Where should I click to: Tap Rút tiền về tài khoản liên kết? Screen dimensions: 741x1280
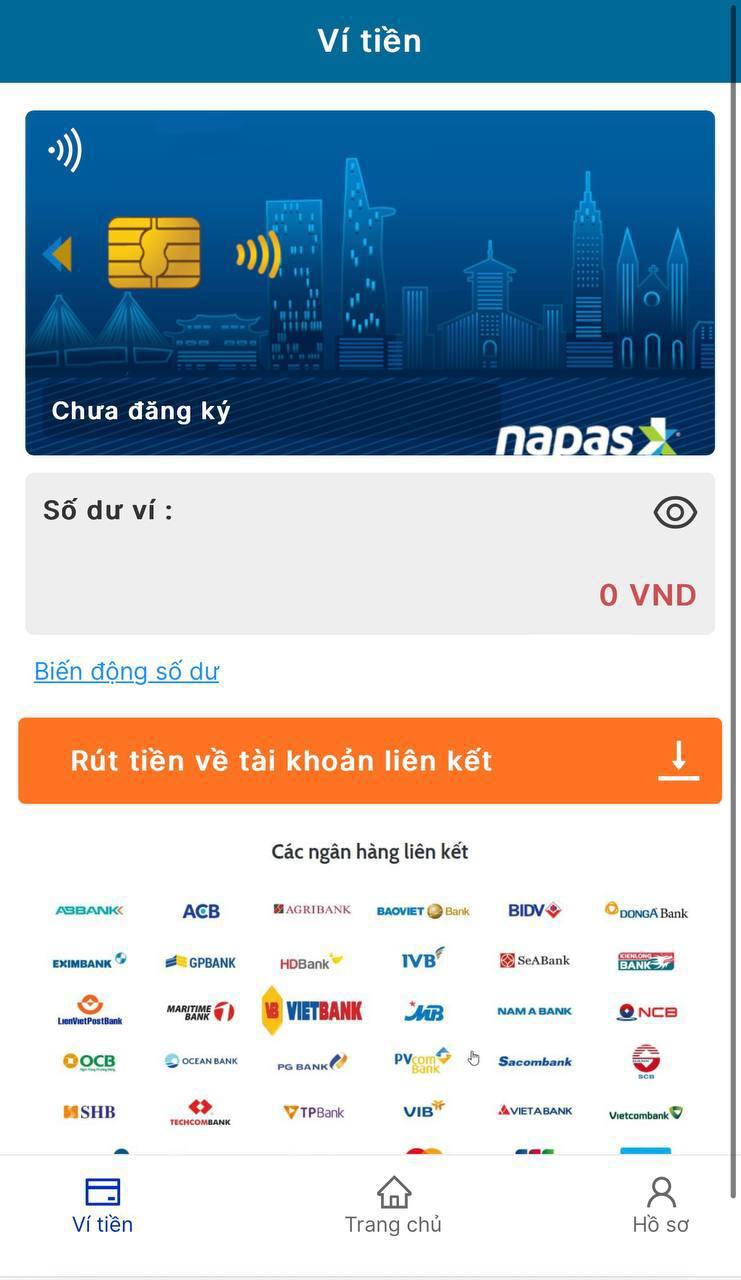point(369,760)
